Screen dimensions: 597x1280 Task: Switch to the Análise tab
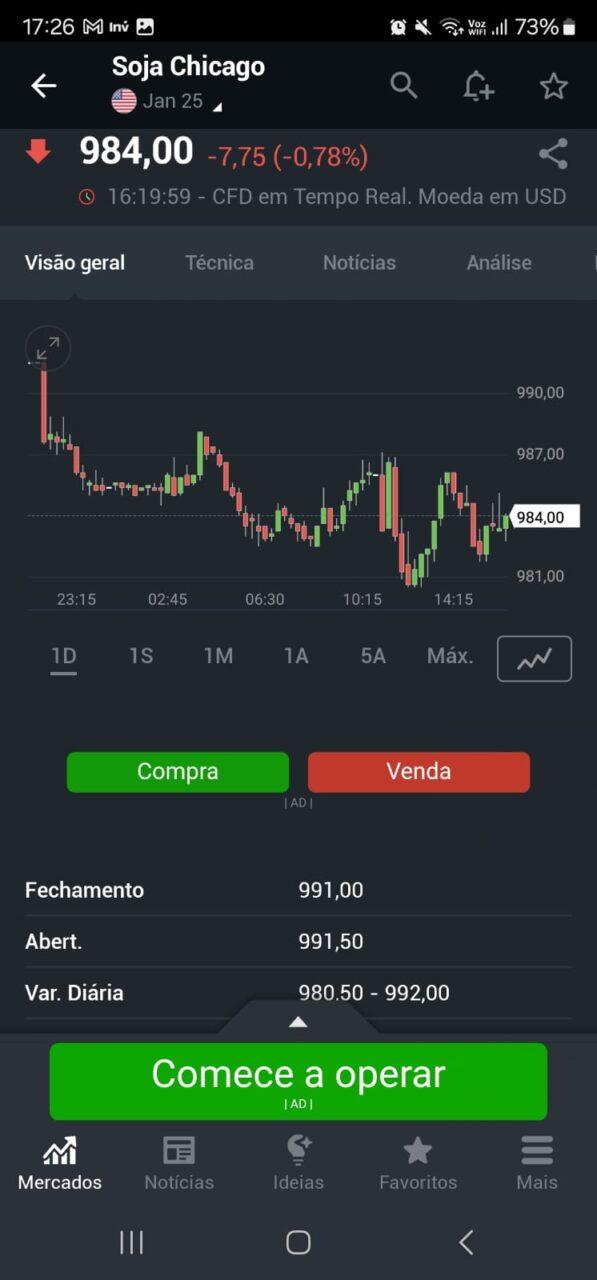499,263
